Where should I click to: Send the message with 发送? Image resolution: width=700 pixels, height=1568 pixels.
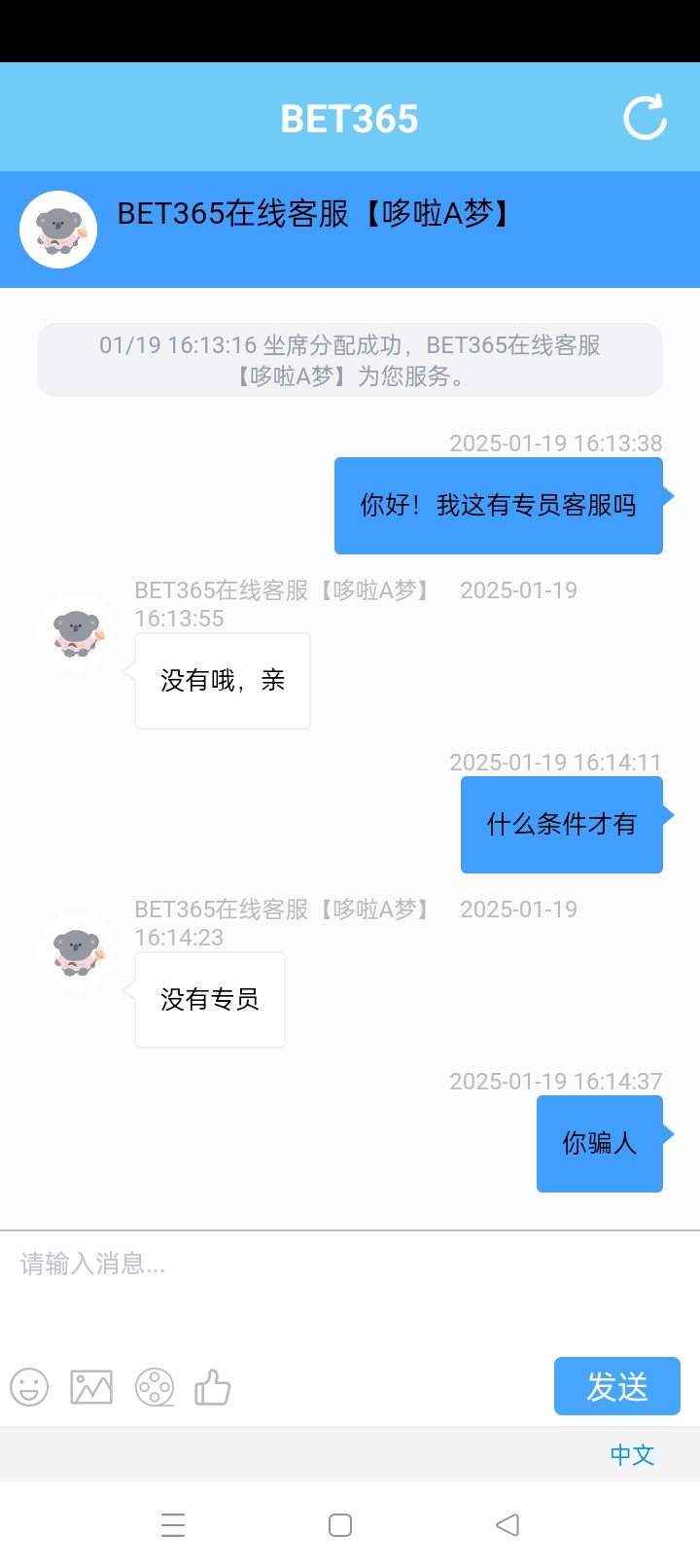[x=616, y=1386]
